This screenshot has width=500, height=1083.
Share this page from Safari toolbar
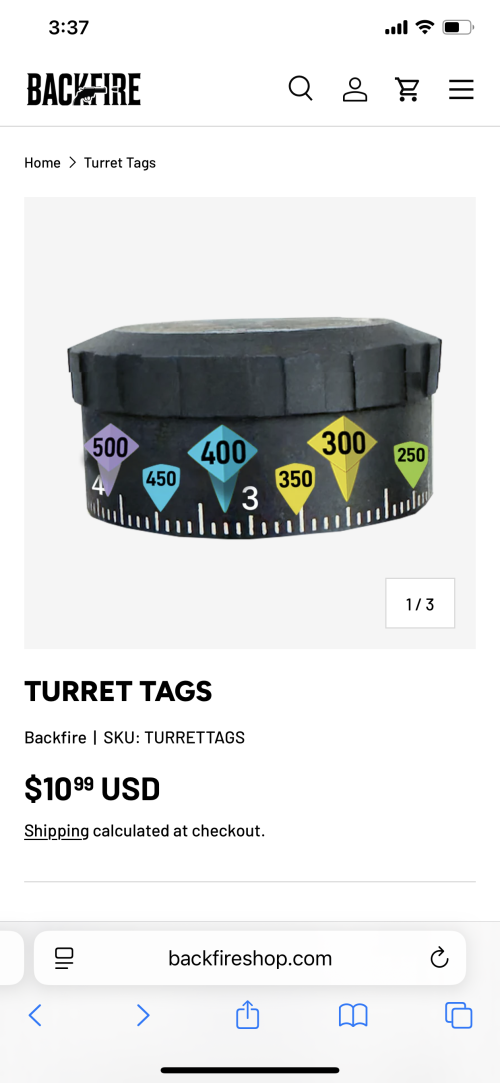(247, 1015)
